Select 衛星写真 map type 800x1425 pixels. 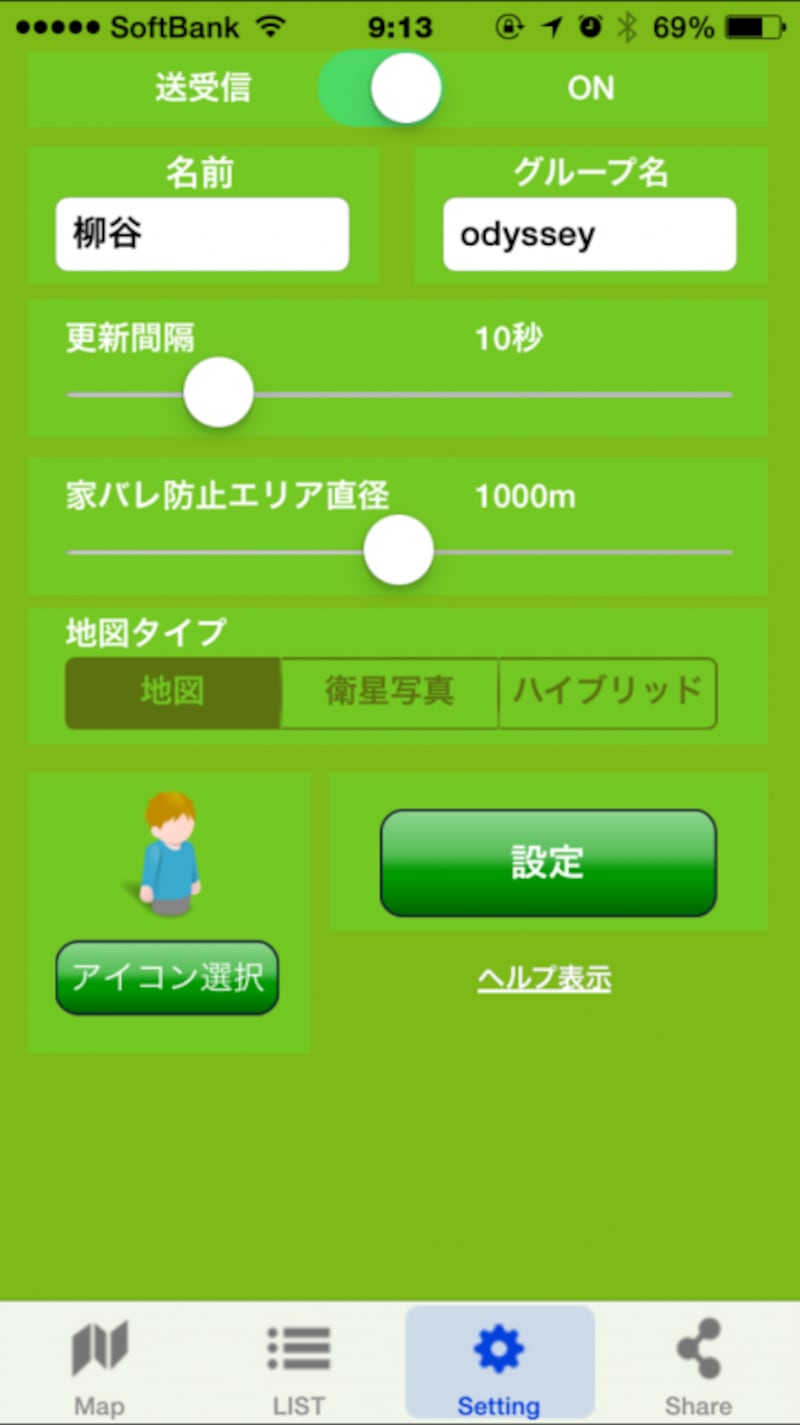390,694
